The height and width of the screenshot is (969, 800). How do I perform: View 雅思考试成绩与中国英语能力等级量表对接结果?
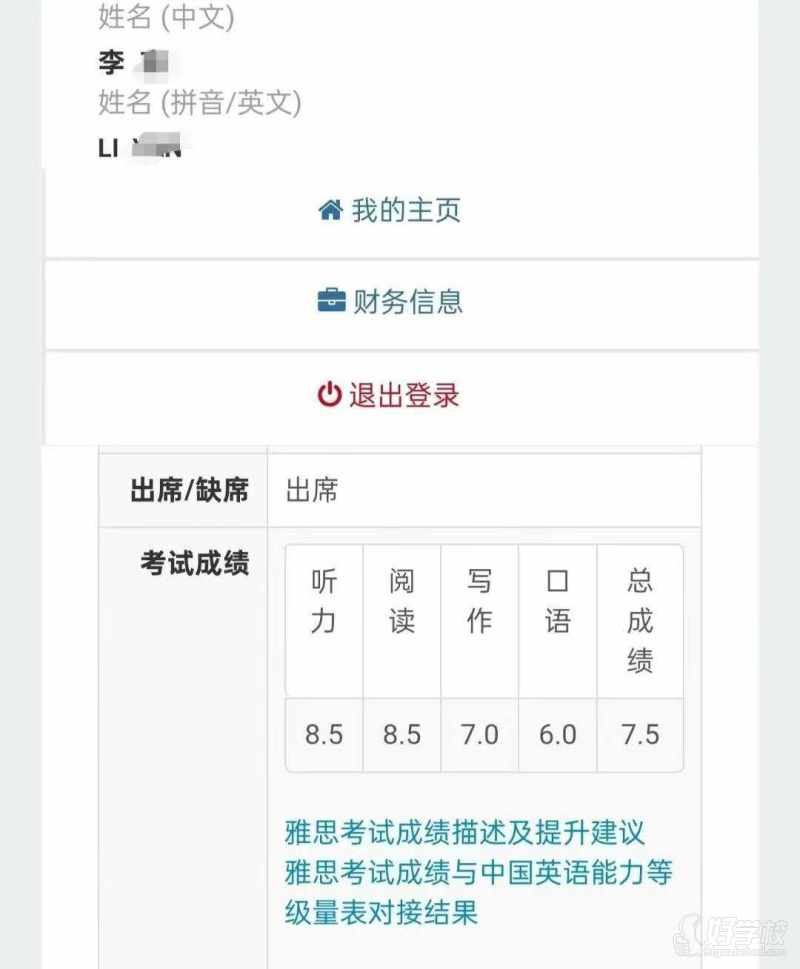(x=478, y=872)
